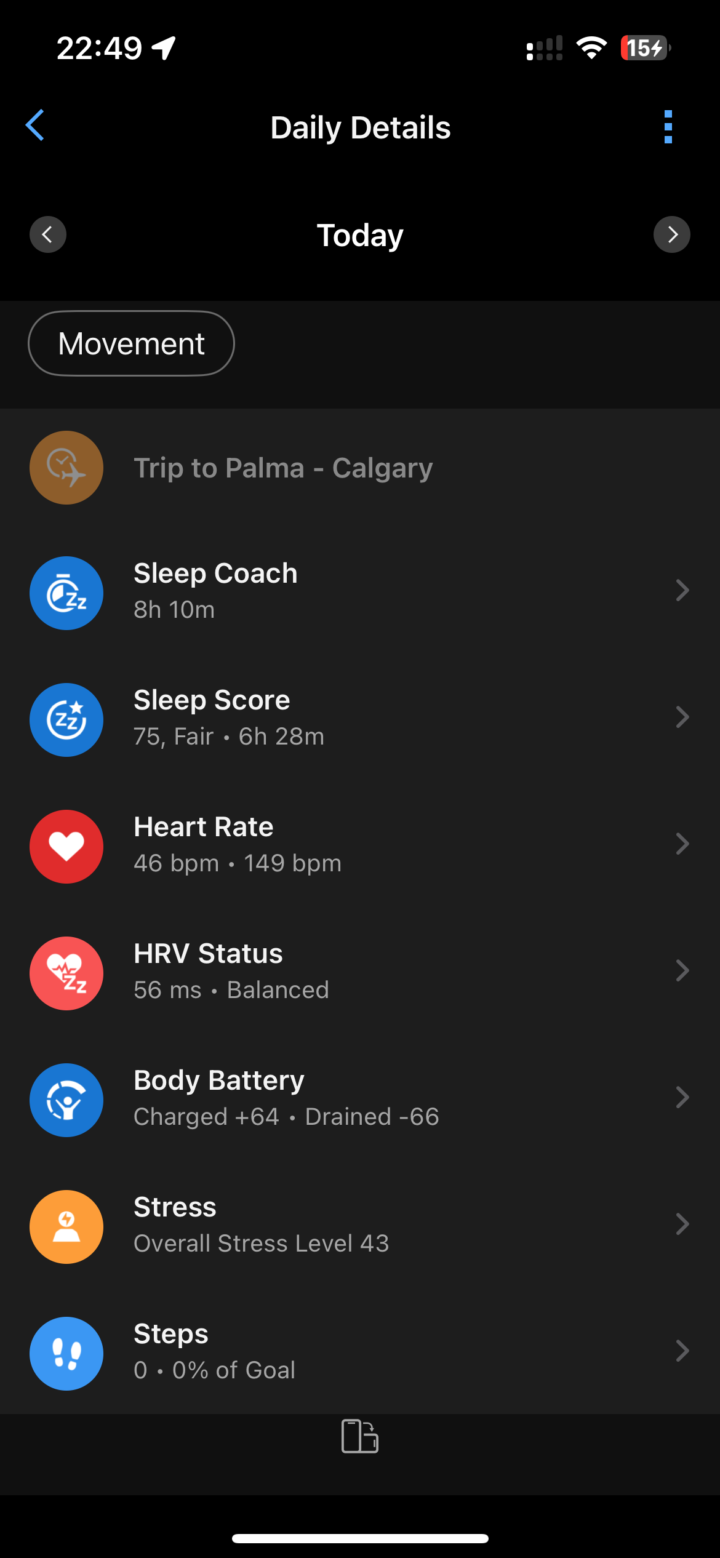This screenshot has width=720, height=1558.
Task: View the Stress level row
Action: pos(360,1224)
